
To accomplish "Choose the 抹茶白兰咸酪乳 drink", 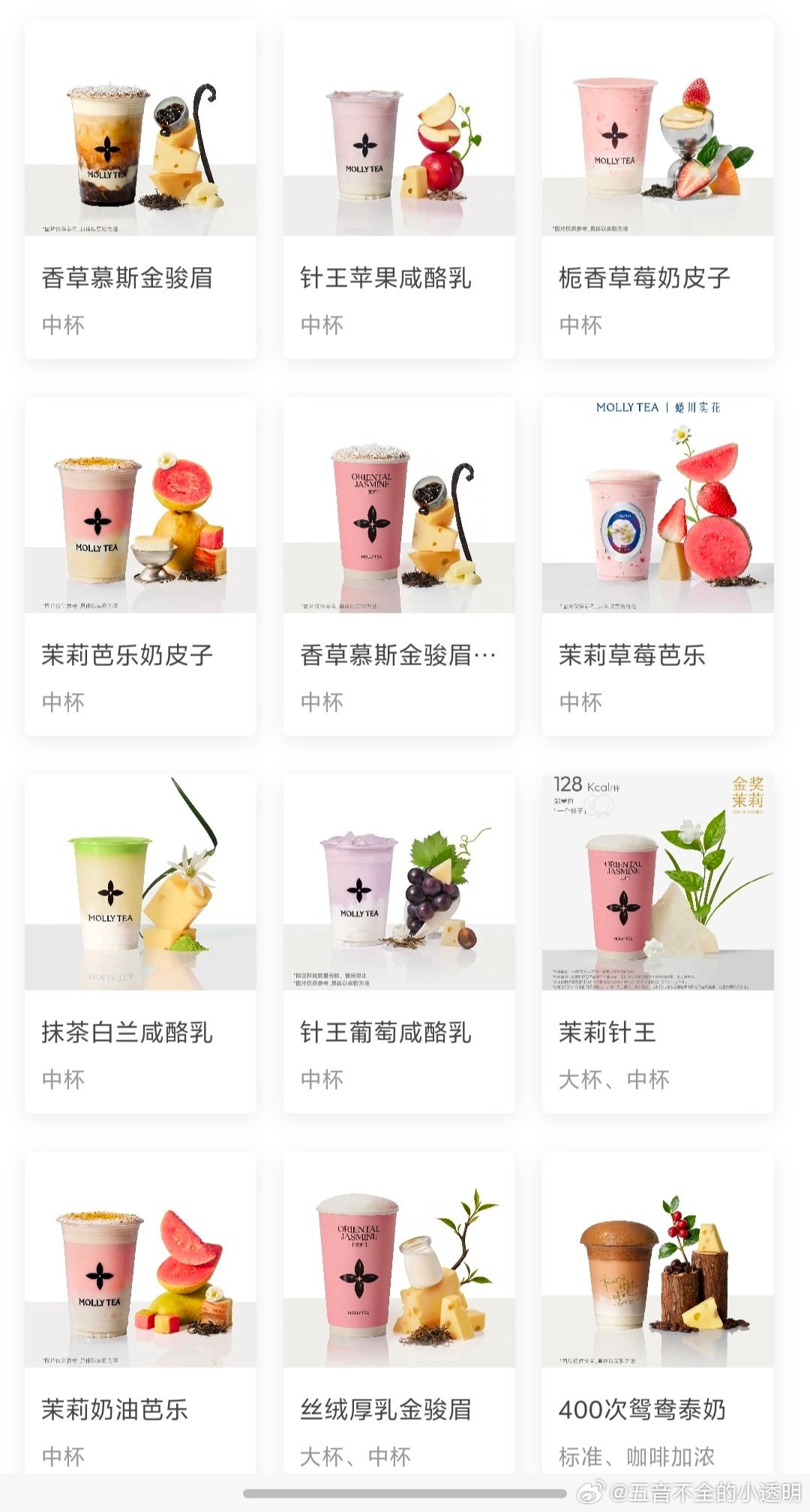I will pos(140,943).
